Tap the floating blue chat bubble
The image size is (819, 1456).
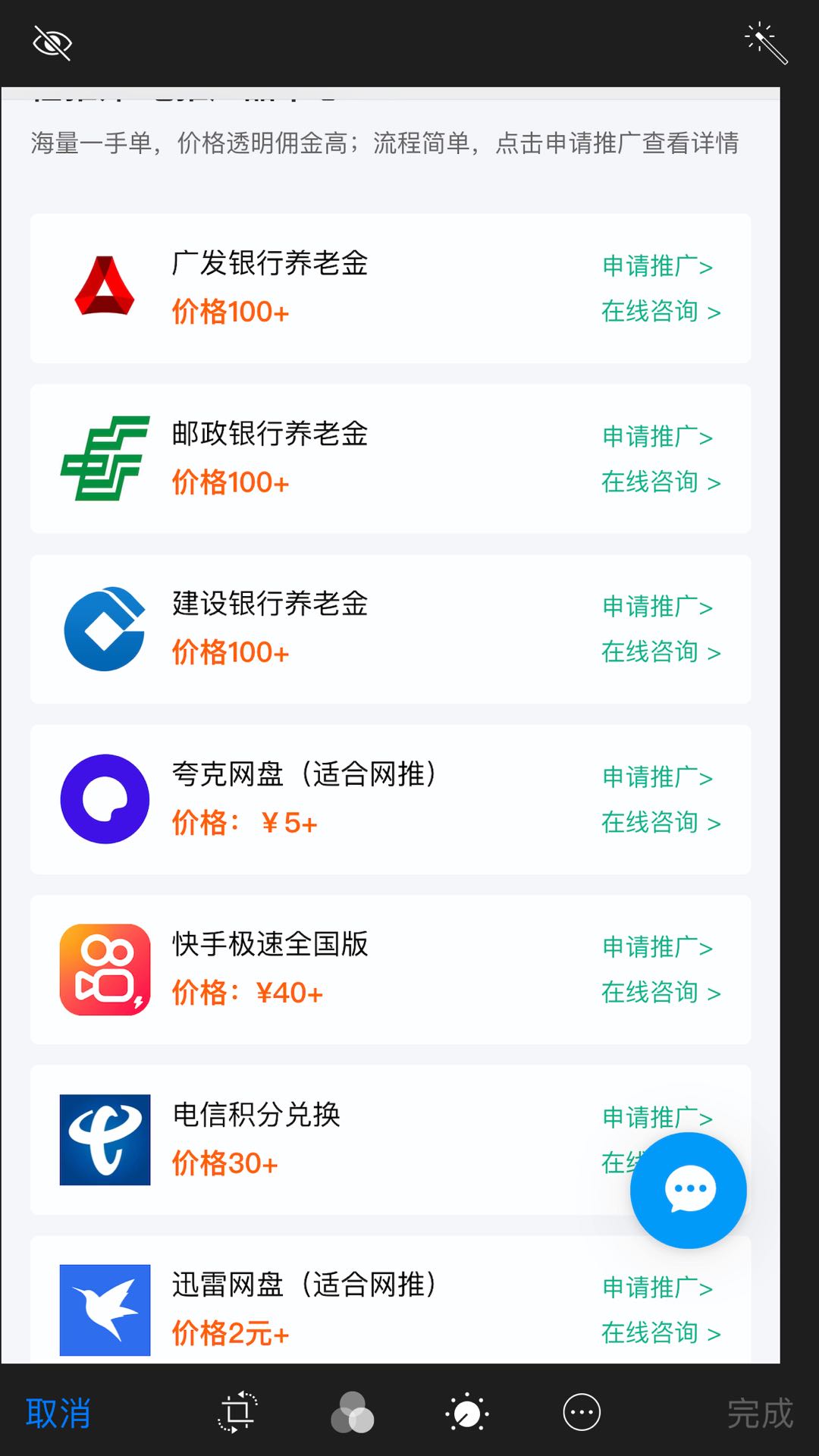[x=687, y=1190]
